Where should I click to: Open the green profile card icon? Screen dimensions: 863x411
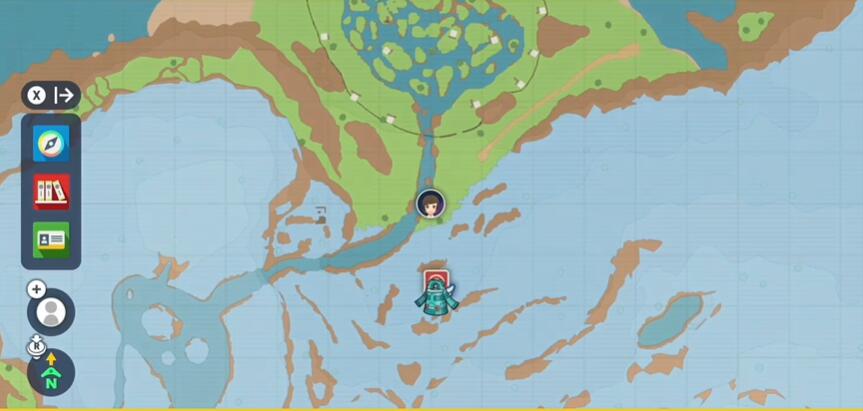pos(51,239)
